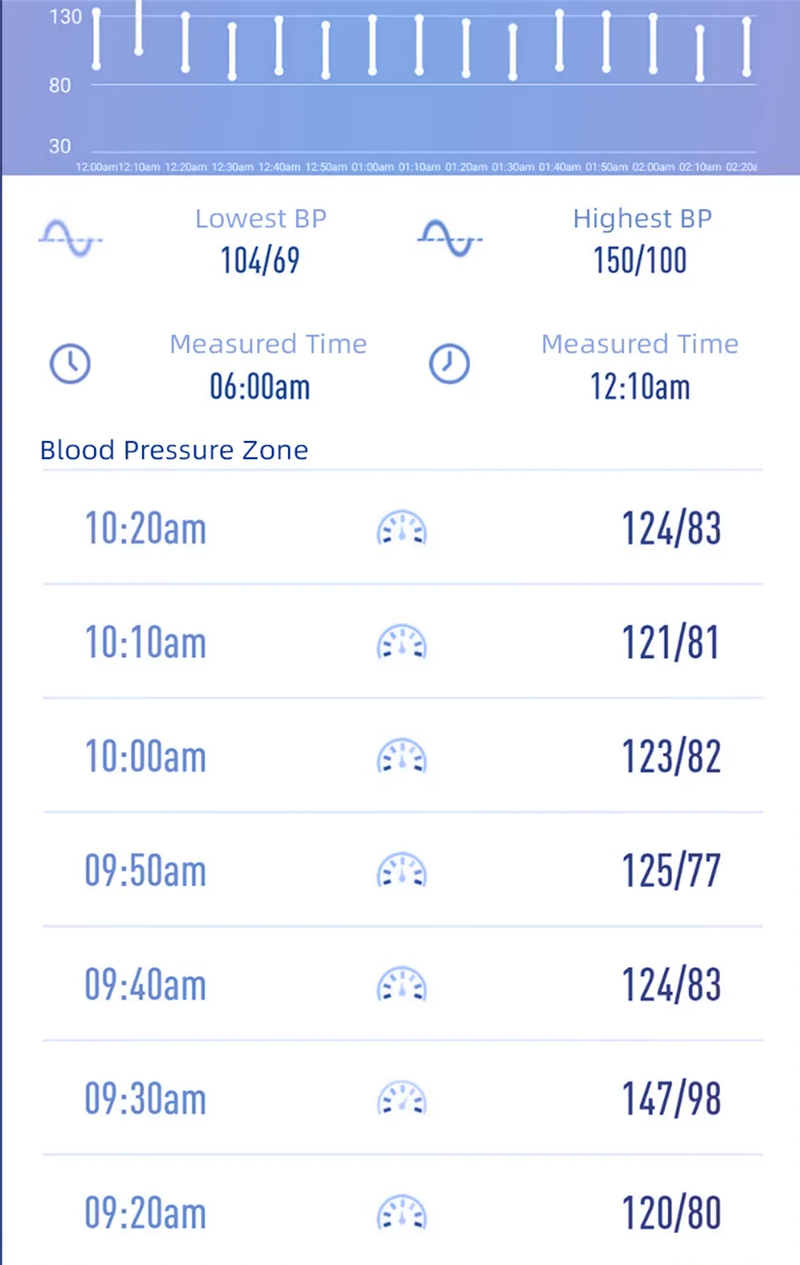The image size is (800, 1265).
Task: Click the waveform icon beside Lowest BP
Action: pos(69,237)
